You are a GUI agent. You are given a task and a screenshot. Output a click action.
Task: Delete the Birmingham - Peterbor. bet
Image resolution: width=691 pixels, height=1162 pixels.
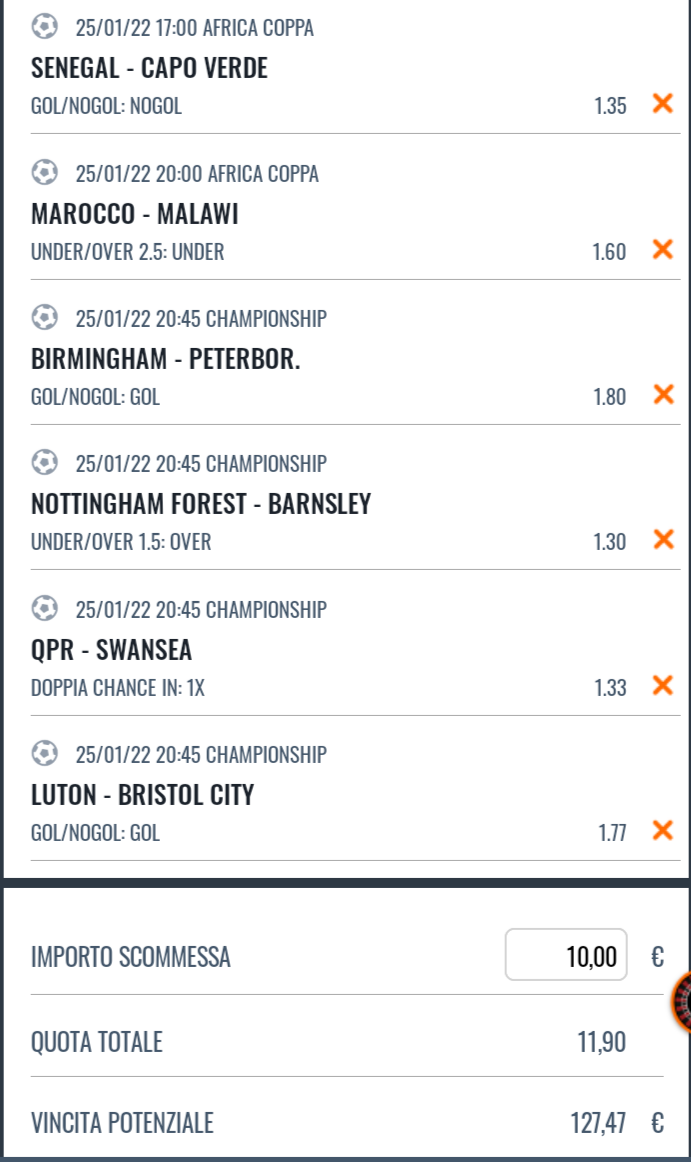tap(663, 394)
